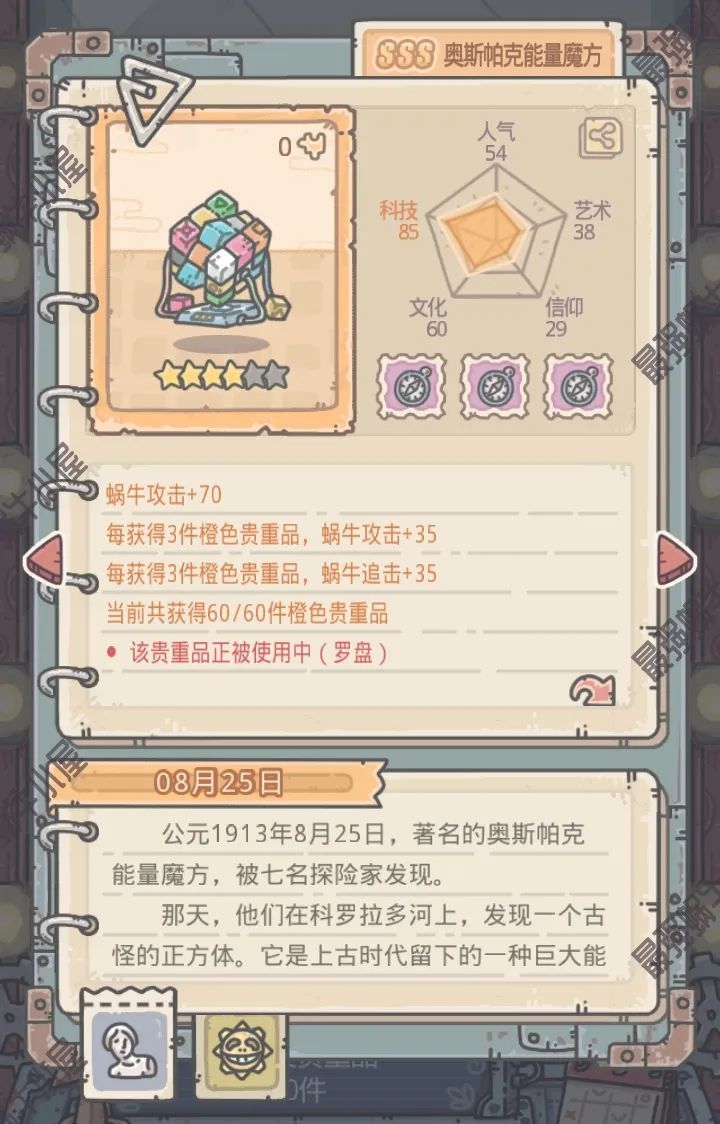
Task: Tap the first compass slot
Action: [411, 387]
